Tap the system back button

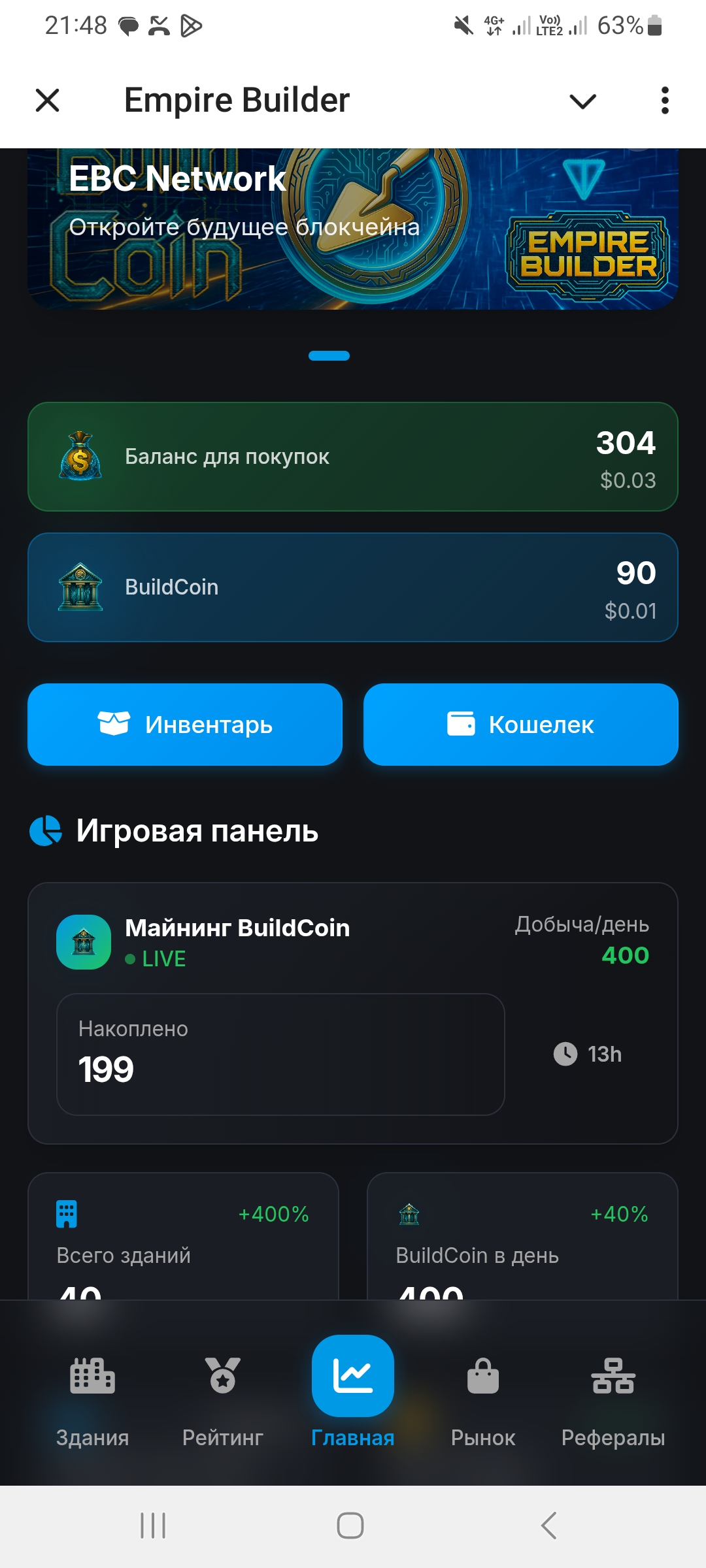coord(549,1526)
